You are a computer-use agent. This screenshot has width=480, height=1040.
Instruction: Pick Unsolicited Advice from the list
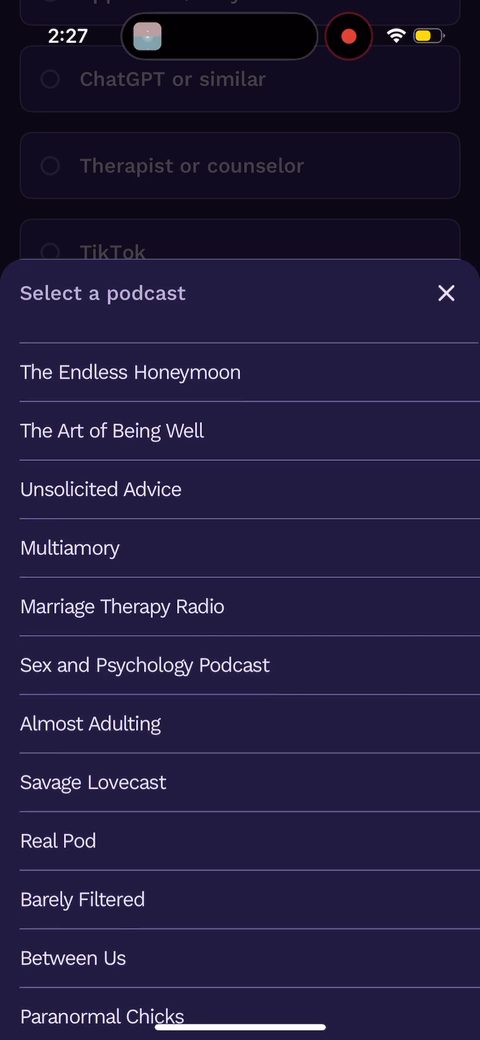(249, 489)
